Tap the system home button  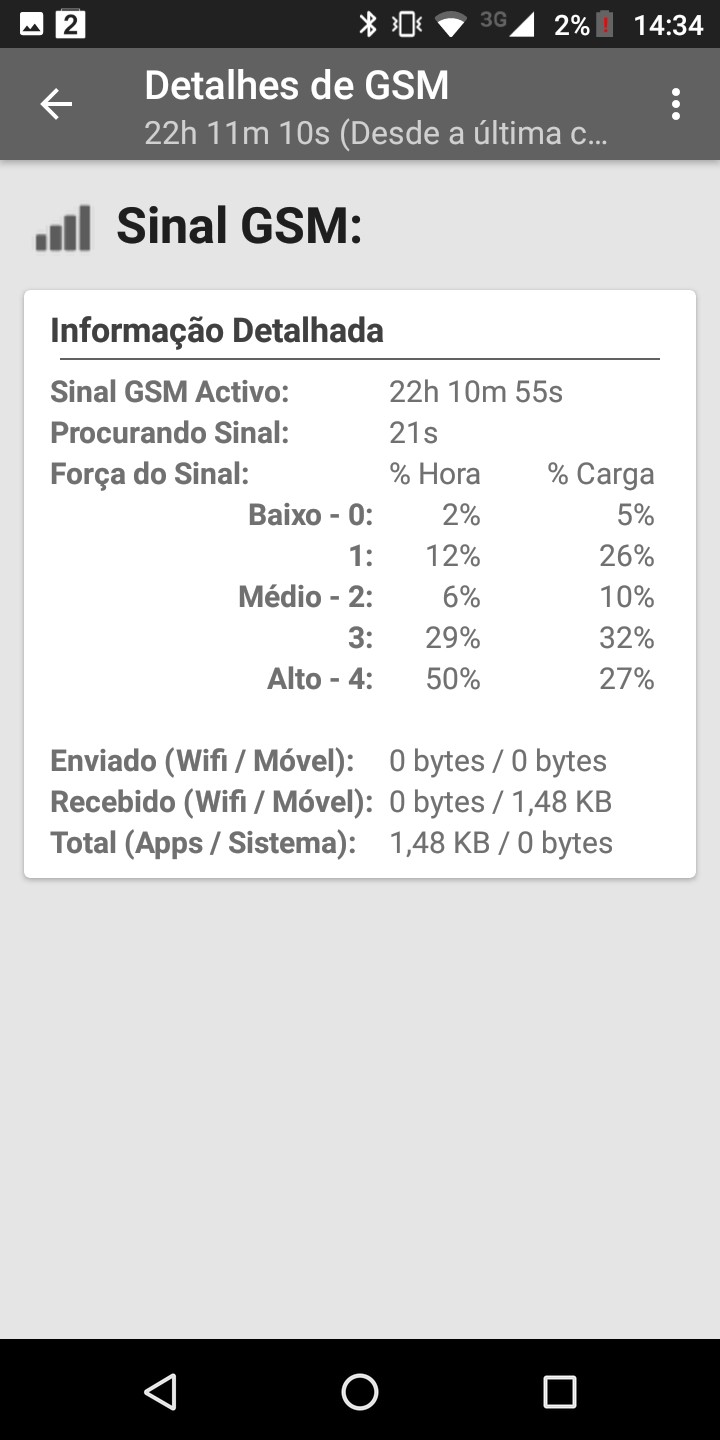pos(360,1391)
